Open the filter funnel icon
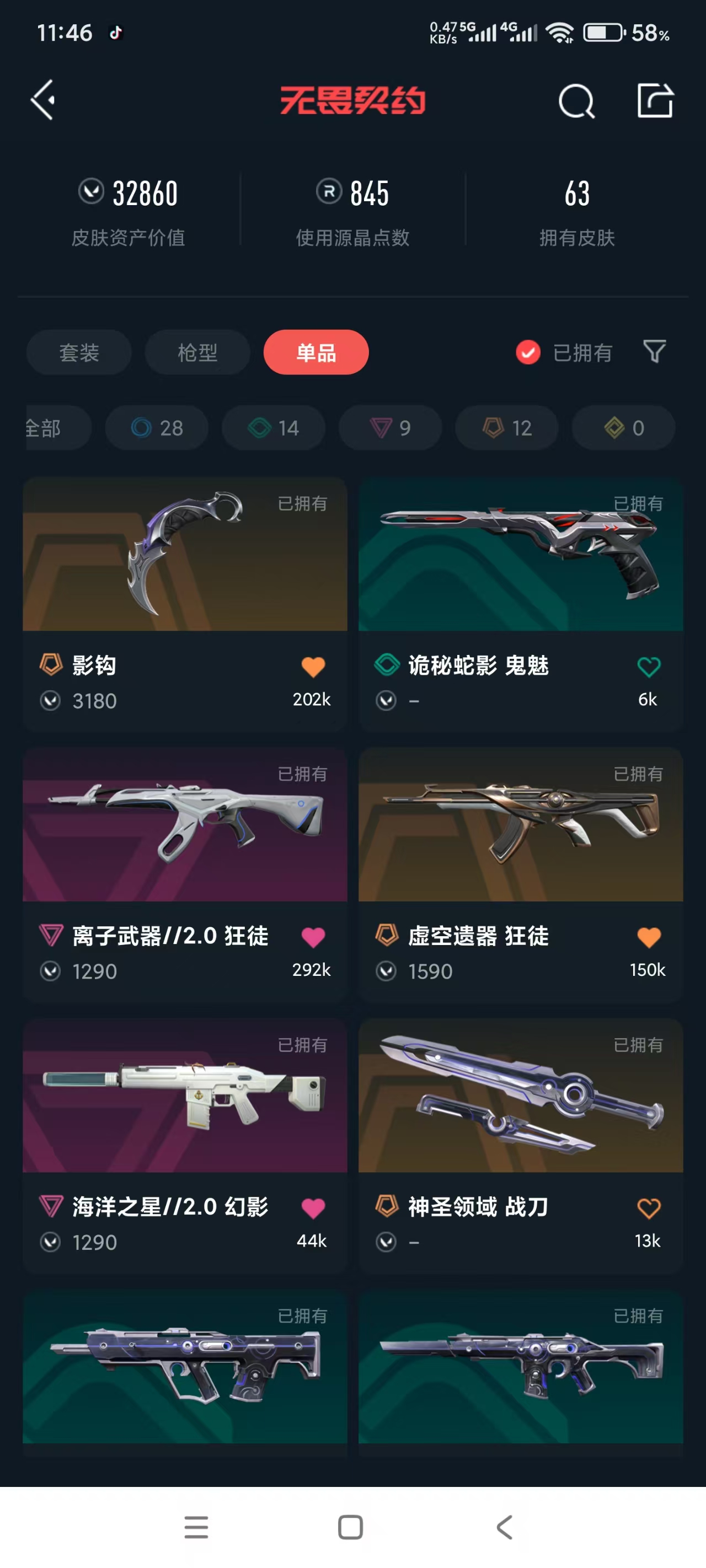The height and width of the screenshot is (1568, 706). (654, 352)
